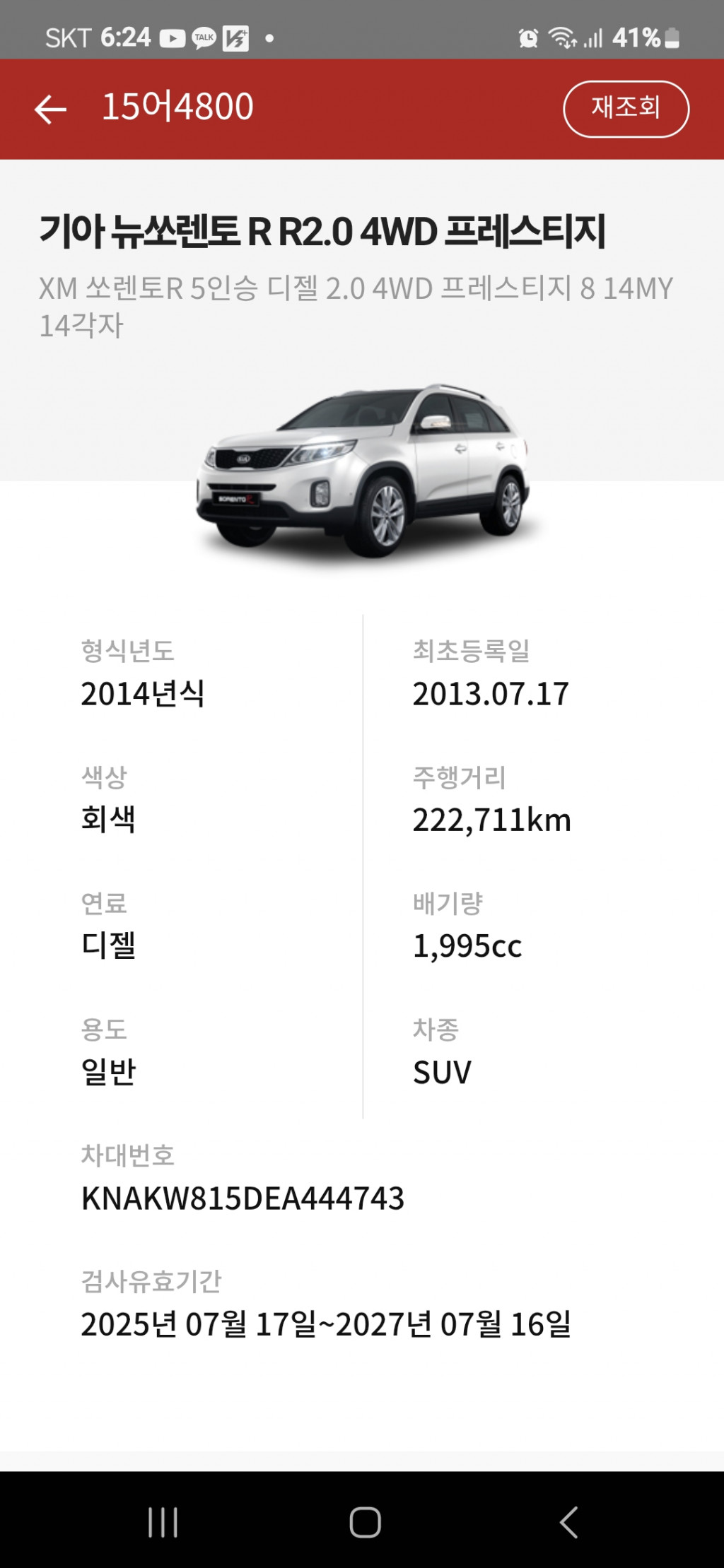The image size is (724, 1568).
Task: Go back using the header arrow
Action: [x=50, y=110]
